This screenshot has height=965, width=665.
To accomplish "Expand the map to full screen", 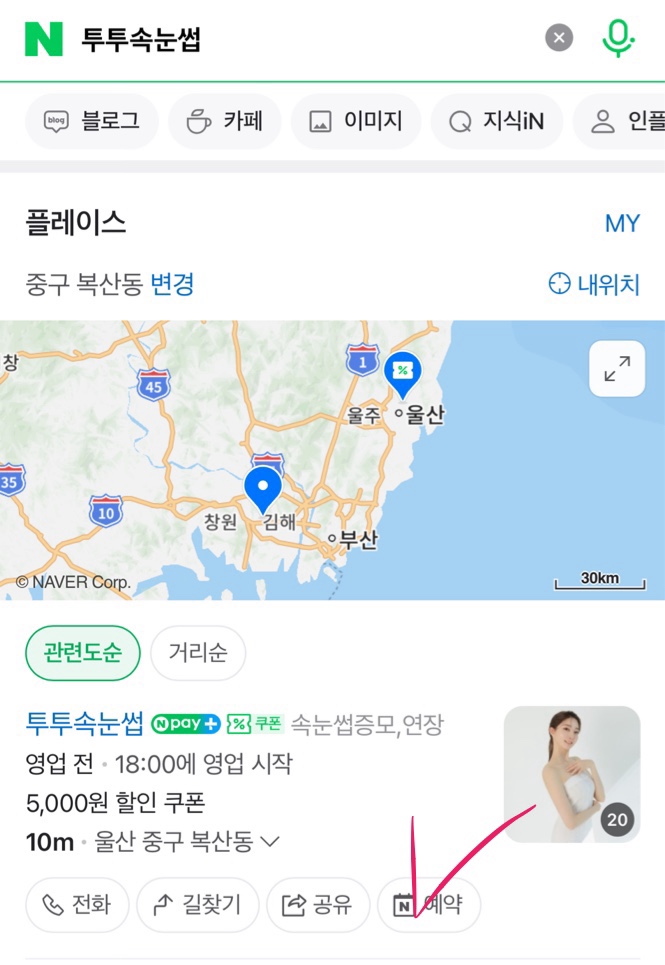I will 617,369.
